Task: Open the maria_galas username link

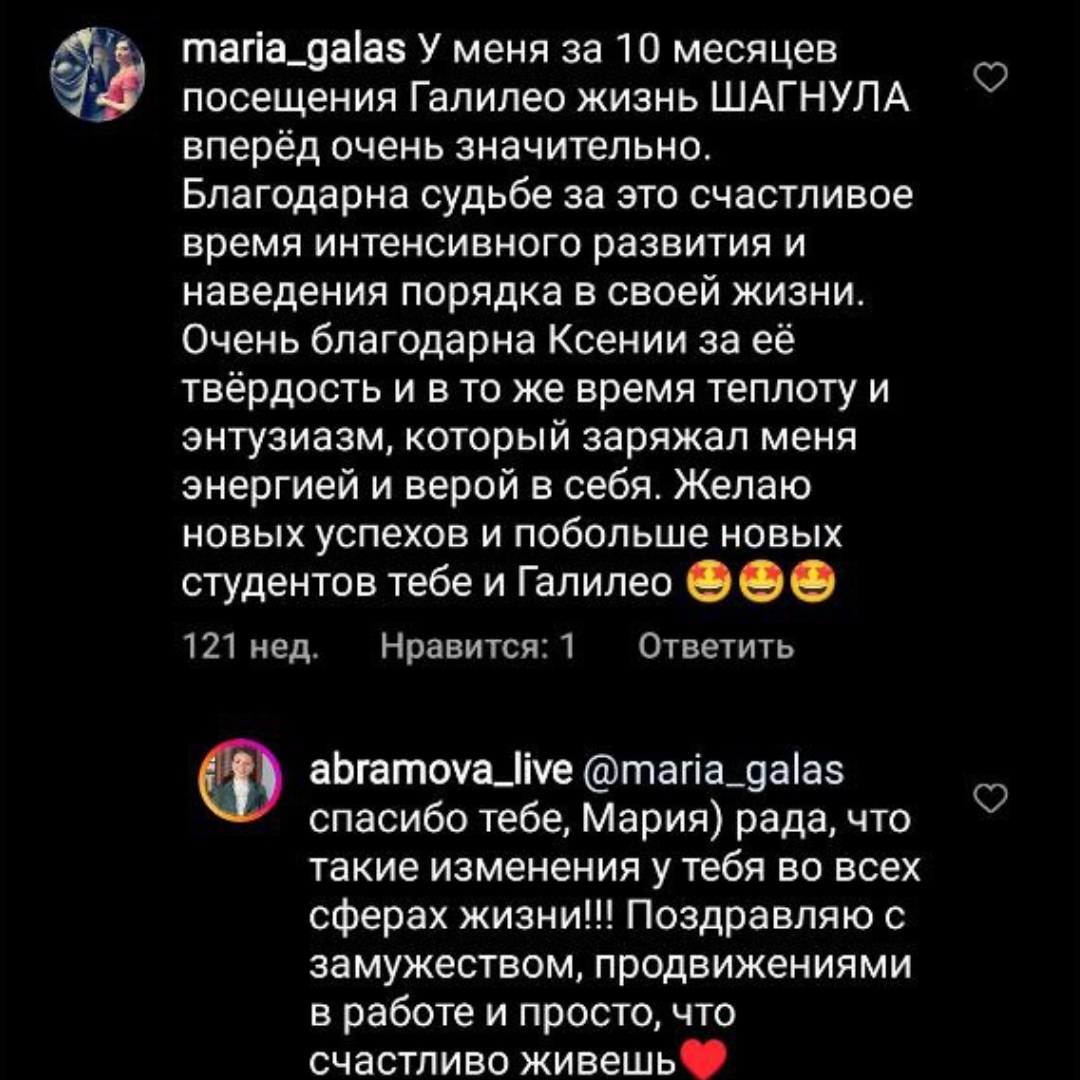Action: point(295,46)
